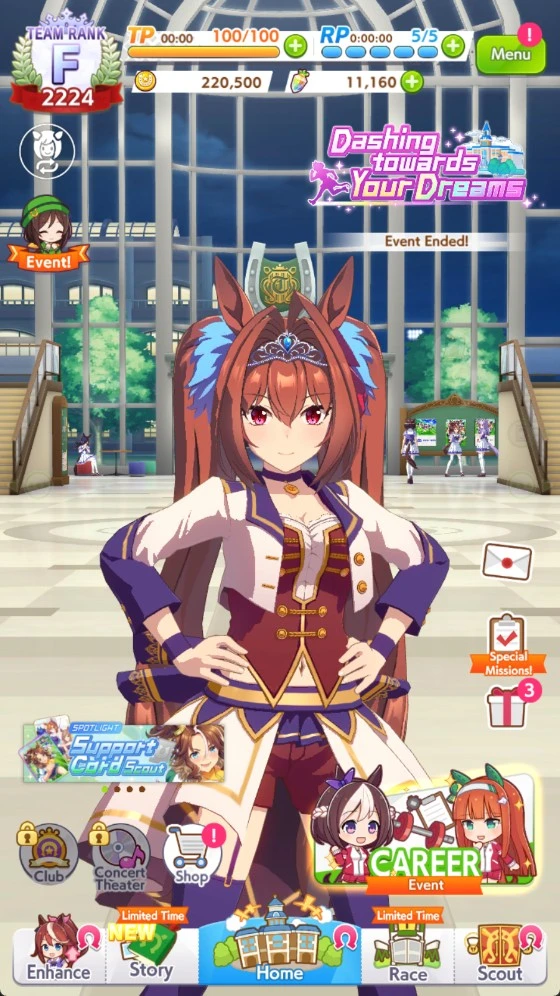The image size is (560, 996).
Task: Open the mail envelope
Action: pyautogui.click(x=507, y=561)
